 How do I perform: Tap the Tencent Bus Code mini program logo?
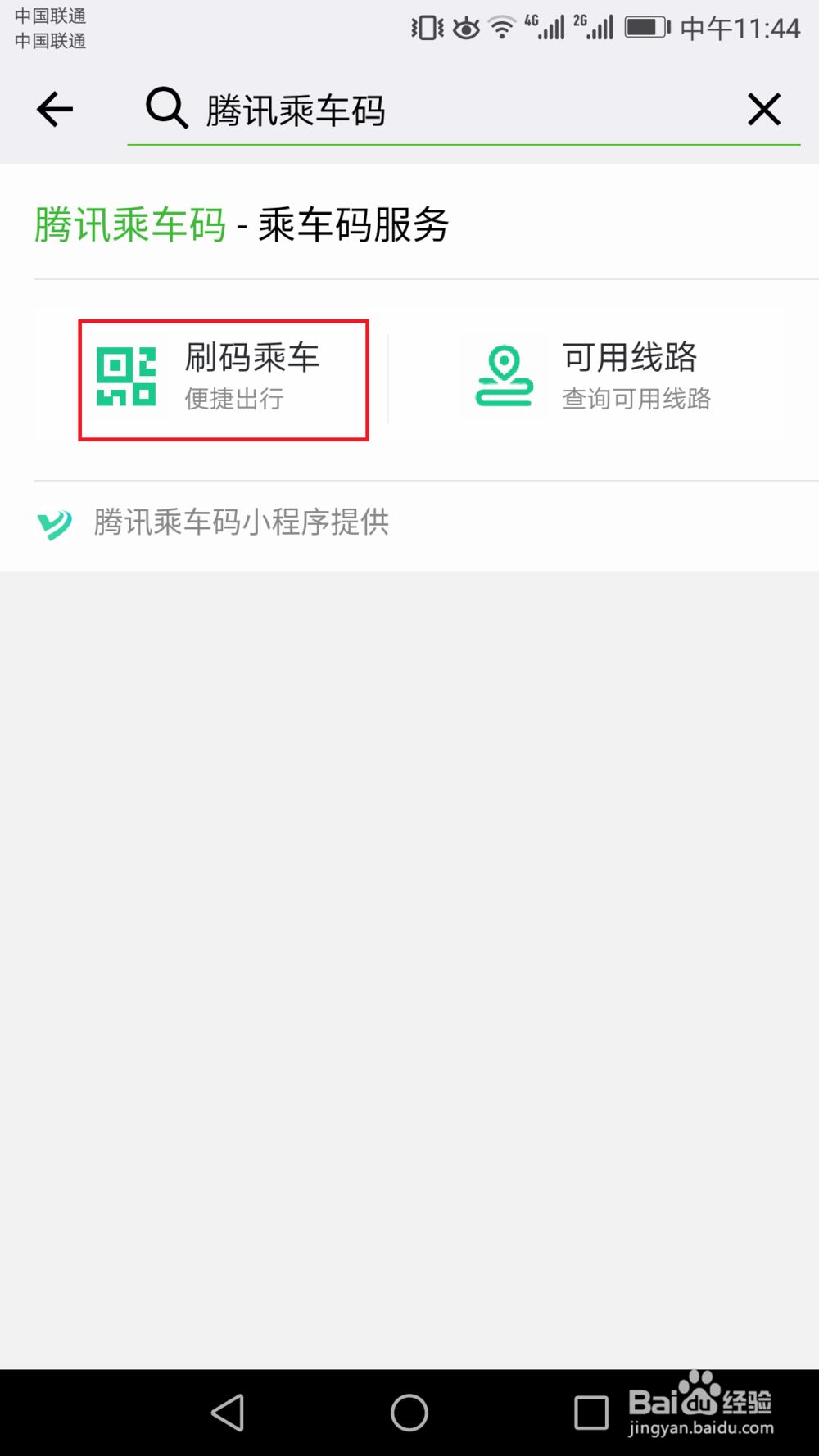tap(52, 523)
